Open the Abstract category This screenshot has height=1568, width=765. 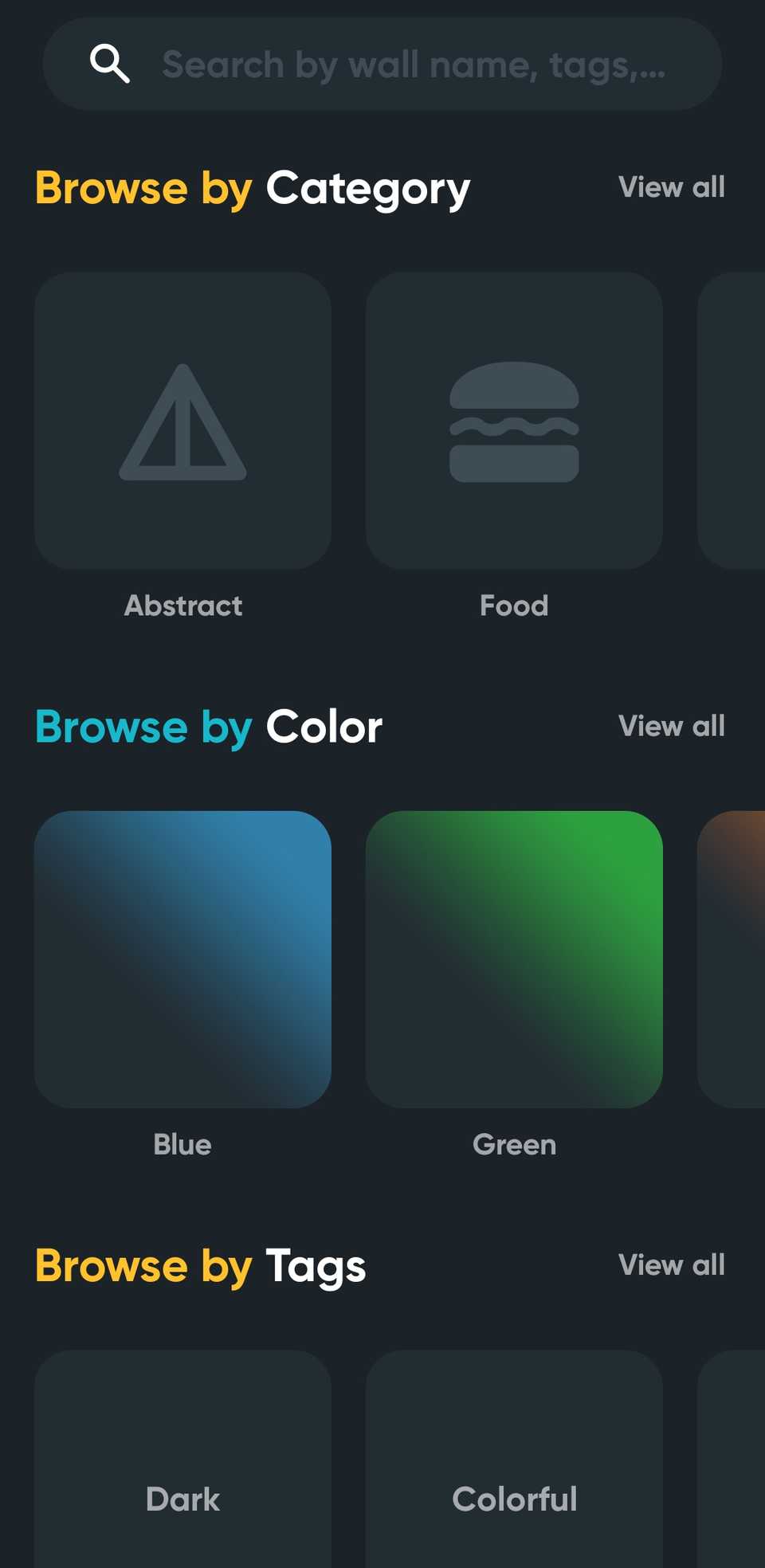[x=182, y=421]
